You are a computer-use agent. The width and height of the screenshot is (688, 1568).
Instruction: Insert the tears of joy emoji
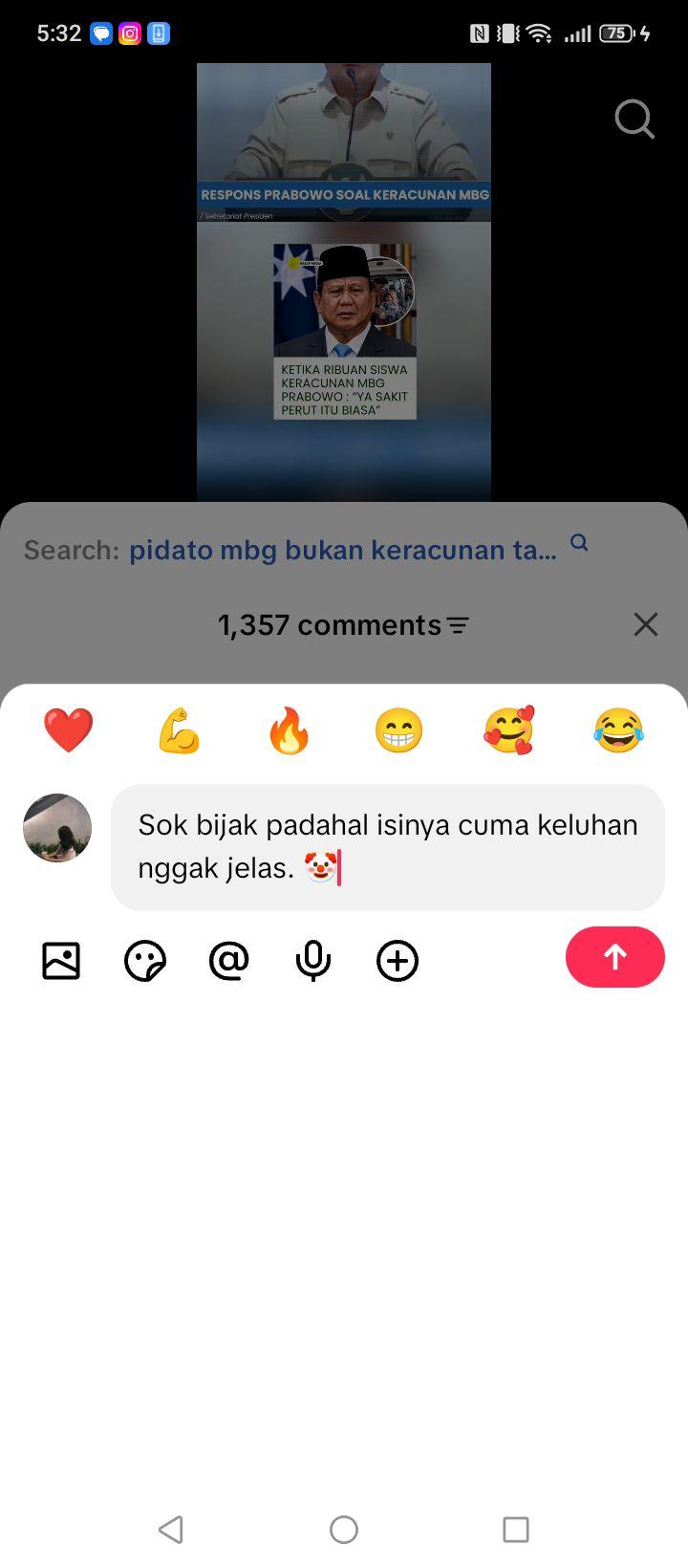point(618,730)
